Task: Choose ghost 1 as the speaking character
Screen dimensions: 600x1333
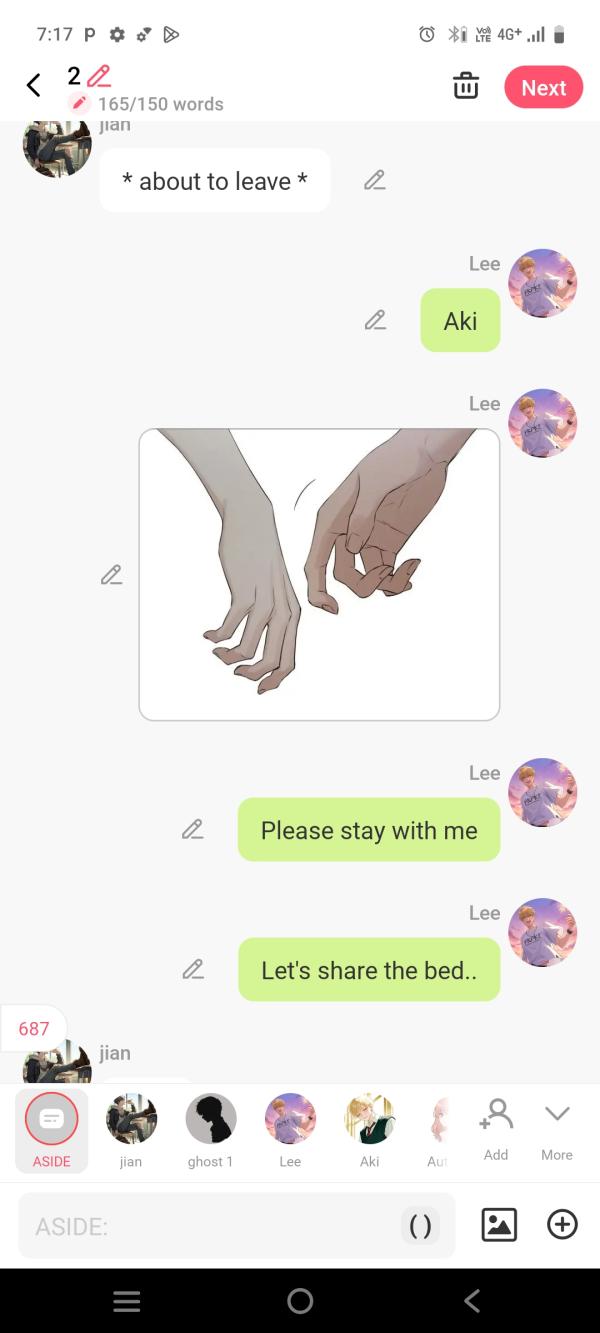Action: (x=210, y=1130)
